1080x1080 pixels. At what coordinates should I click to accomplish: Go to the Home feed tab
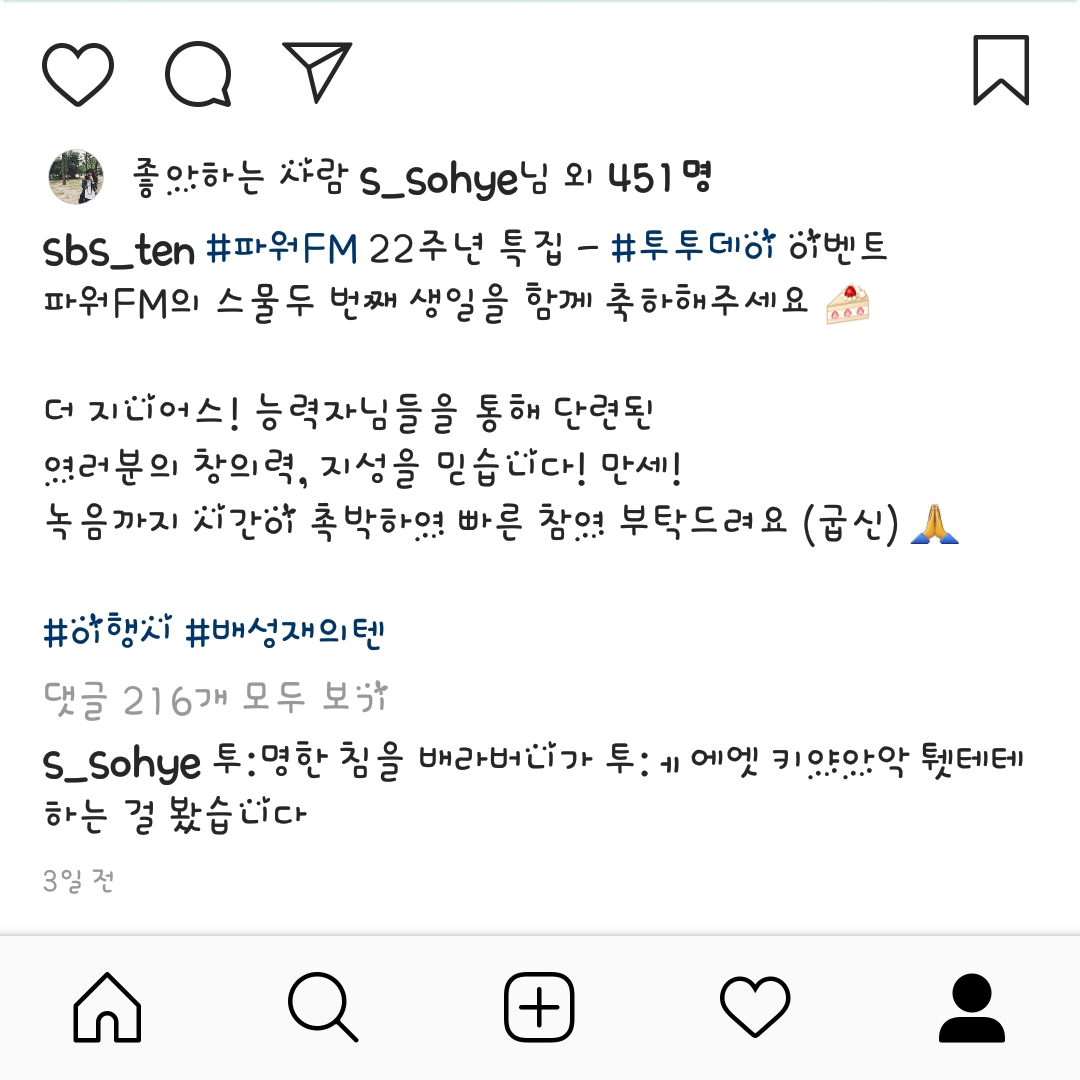(x=108, y=1007)
